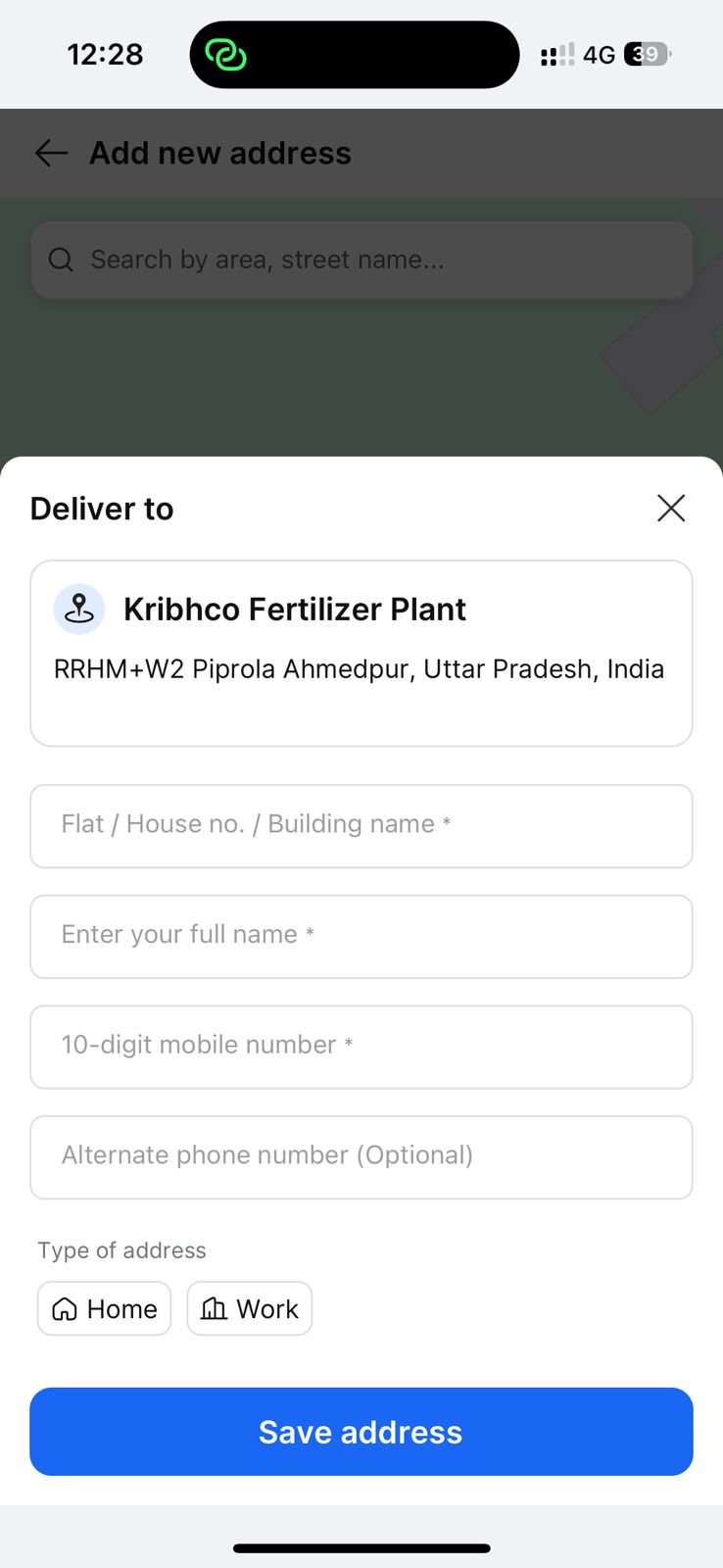Go back from Add new address
This screenshot has width=723, height=1568.
51,153
